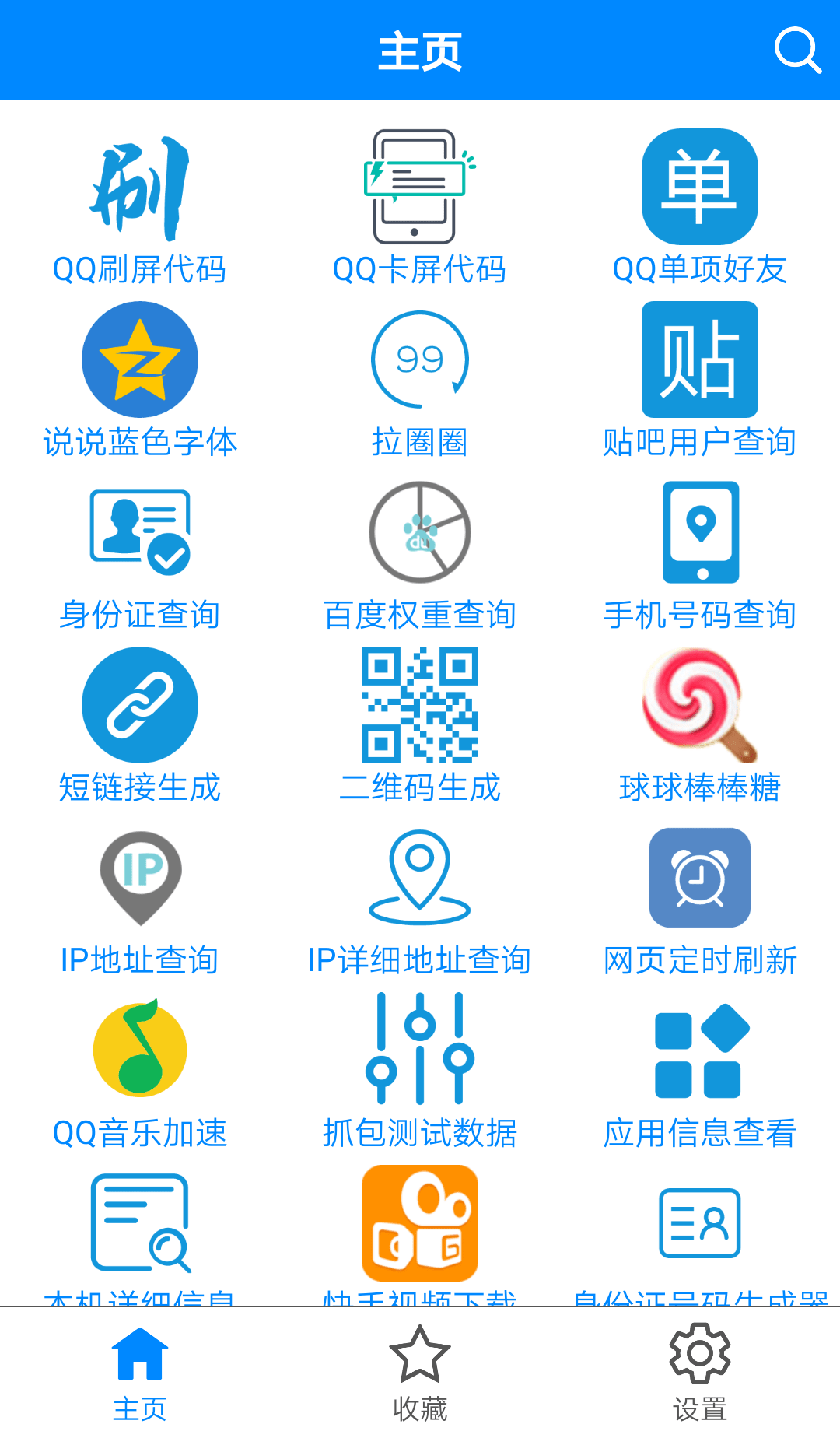Image resolution: width=840 pixels, height=1438 pixels.
Task: Tap IP地址查询
Action: (x=140, y=899)
